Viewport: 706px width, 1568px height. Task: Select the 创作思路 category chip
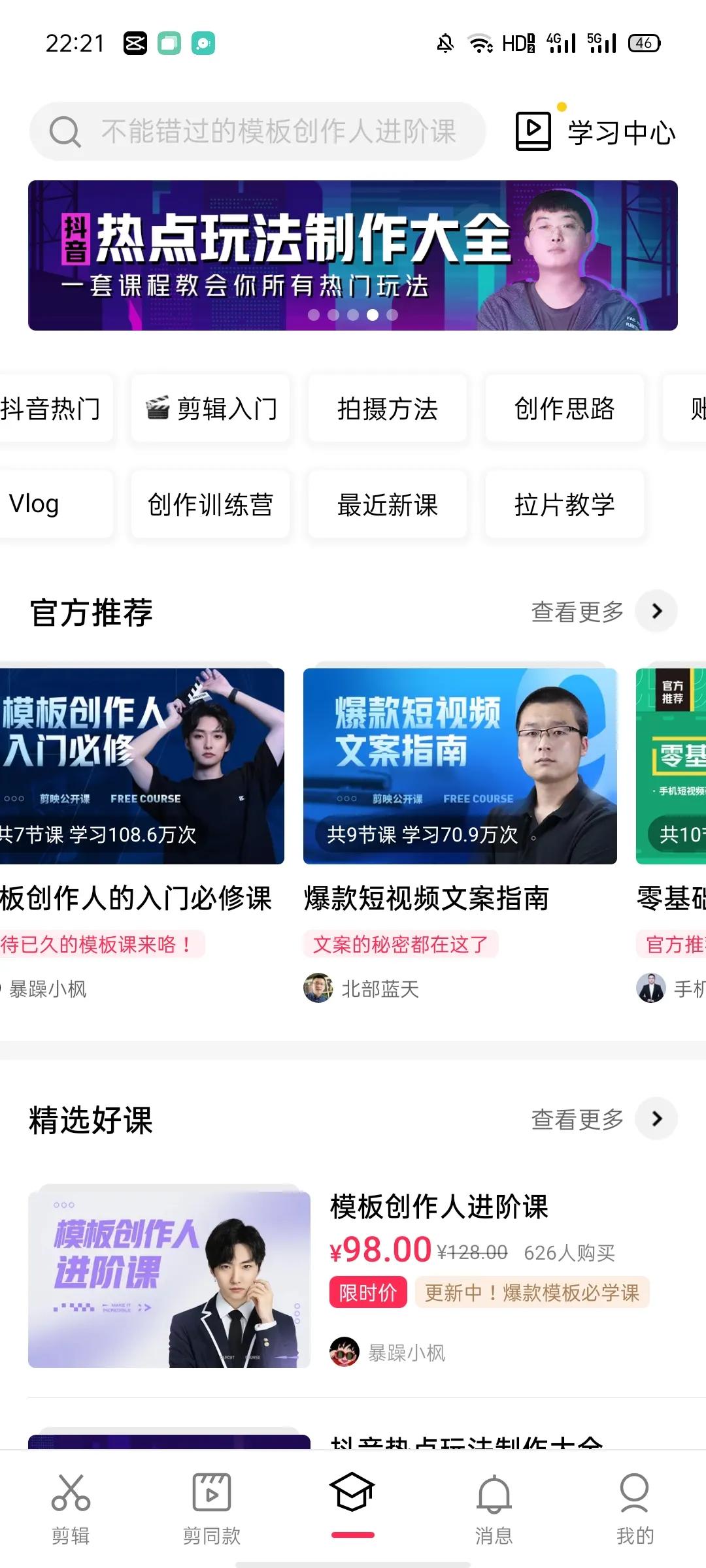(563, 408)
